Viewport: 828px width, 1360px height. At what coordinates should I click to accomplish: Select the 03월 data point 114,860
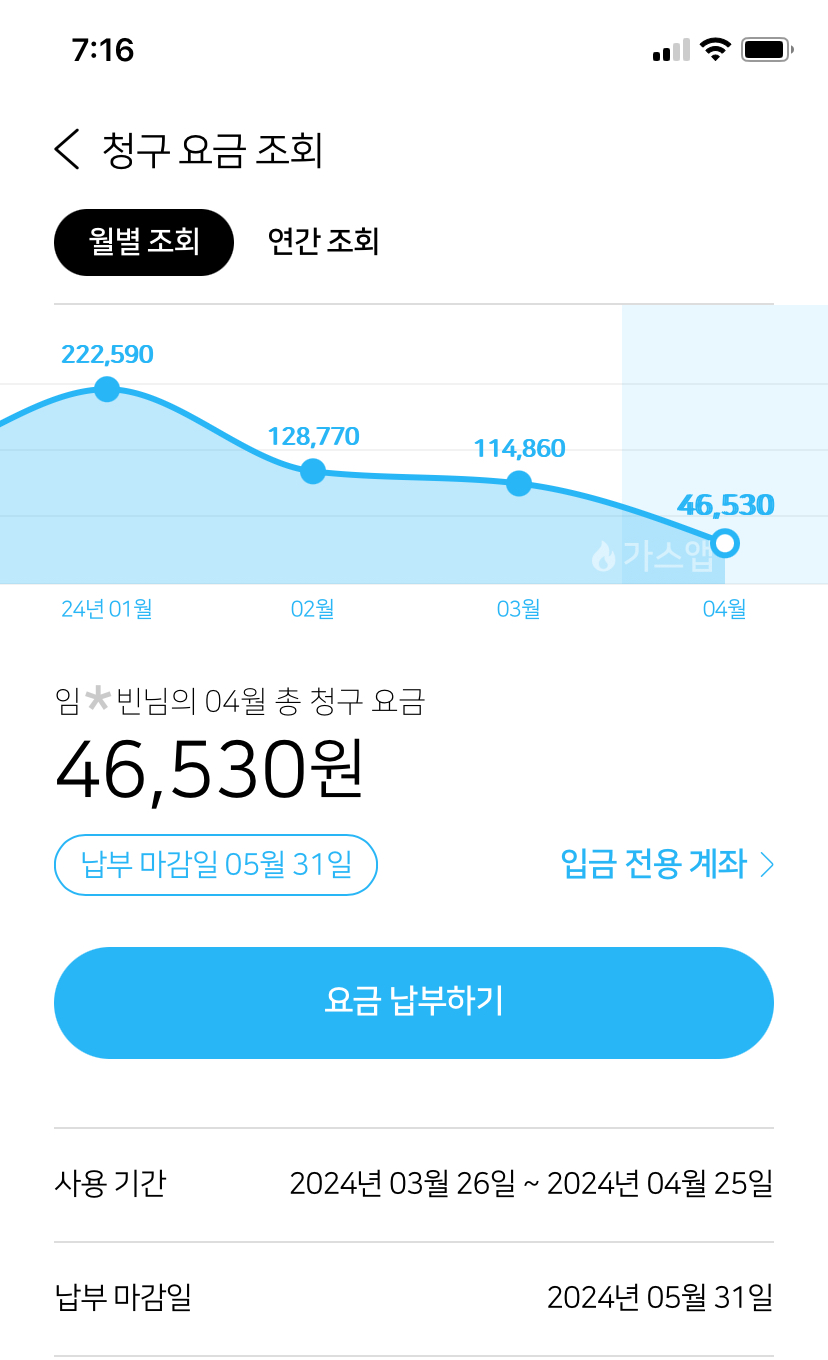tap(519, 484)
